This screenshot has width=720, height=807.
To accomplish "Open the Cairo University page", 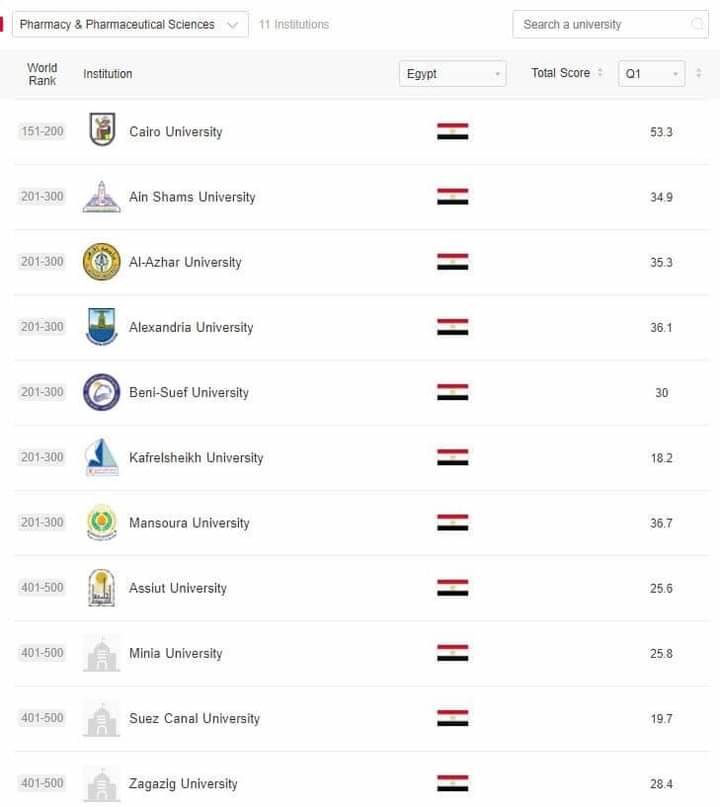I will (176, 132).
